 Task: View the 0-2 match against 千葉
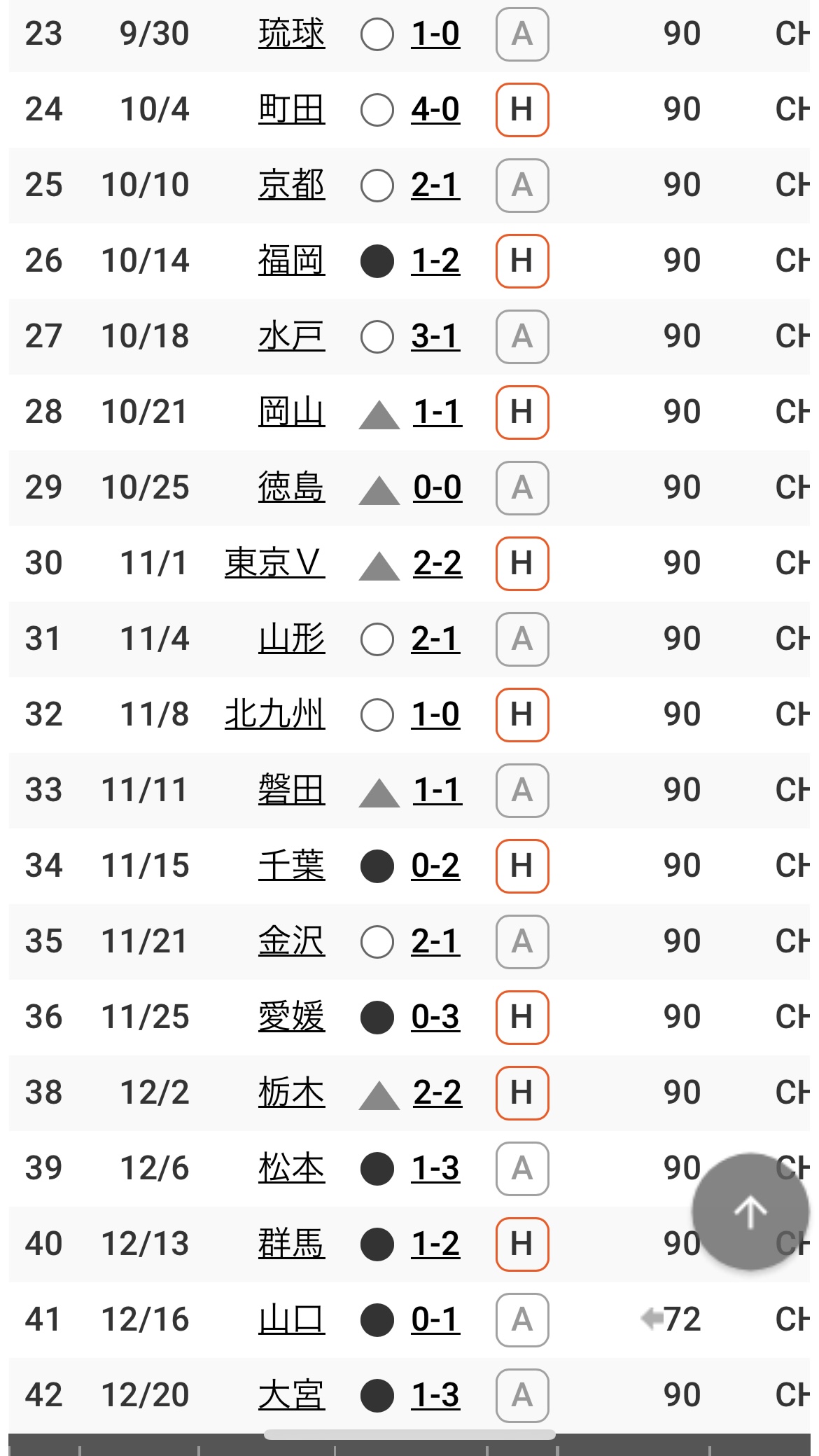(x=435, y=866)
